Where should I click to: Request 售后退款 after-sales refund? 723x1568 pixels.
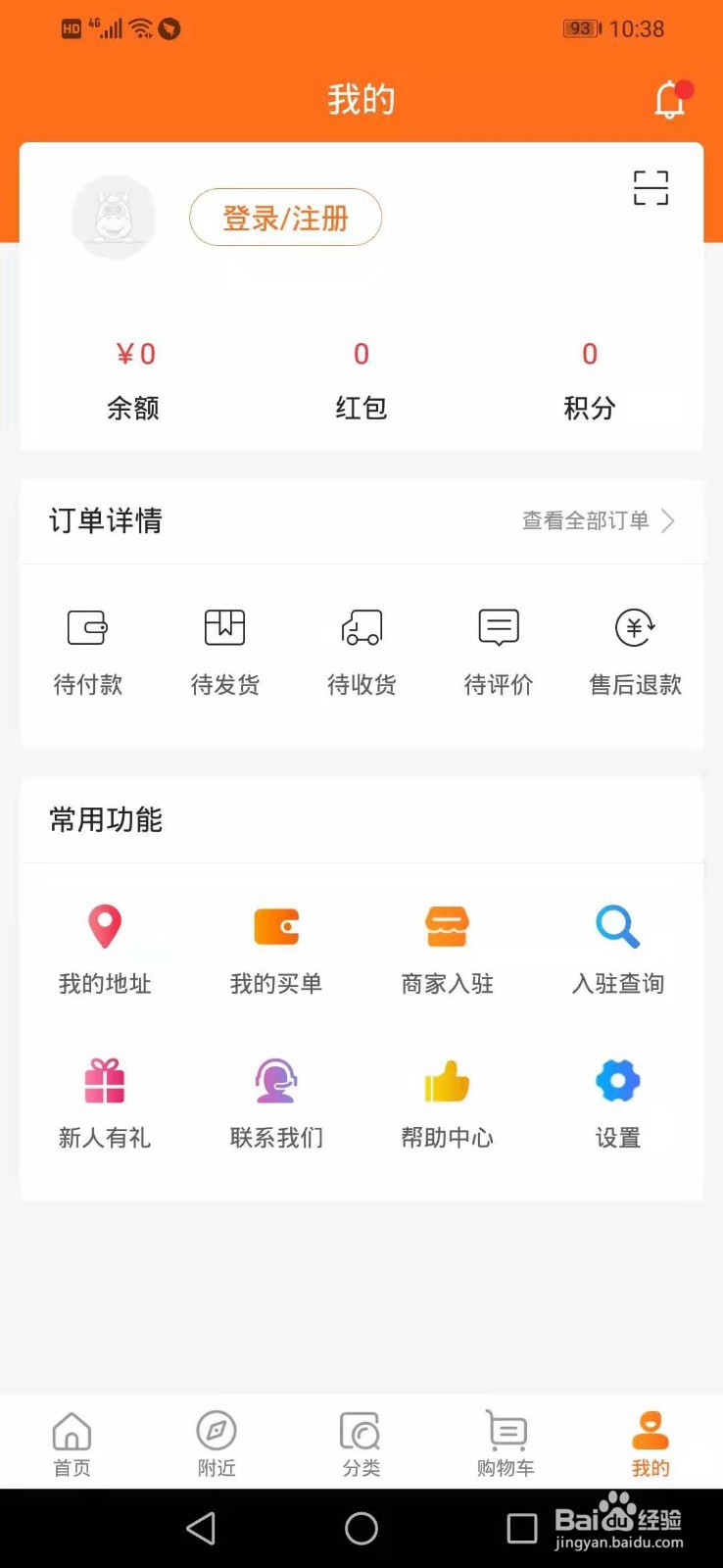(634, 652)
